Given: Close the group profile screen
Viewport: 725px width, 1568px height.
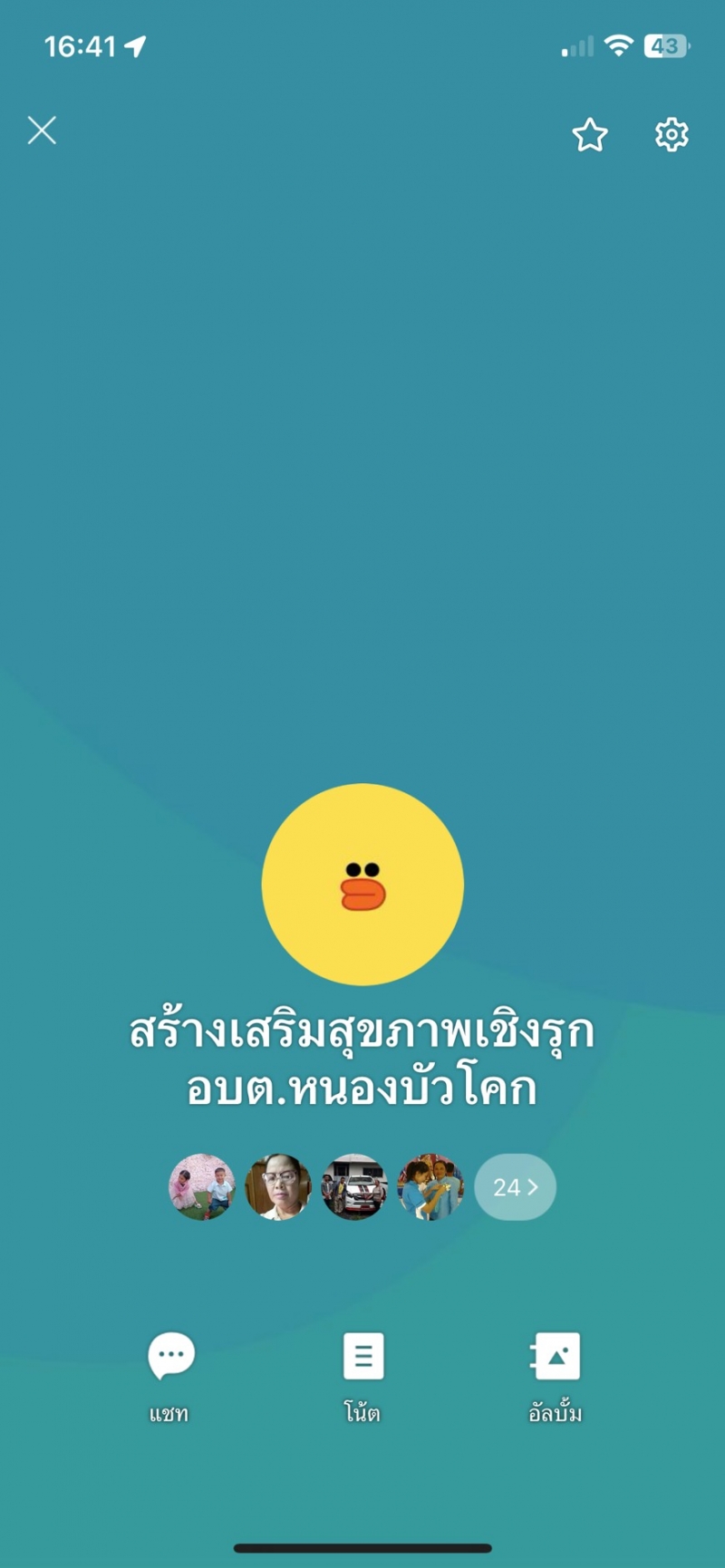Looking at the screenshot, I should click(x=42, y=131).
